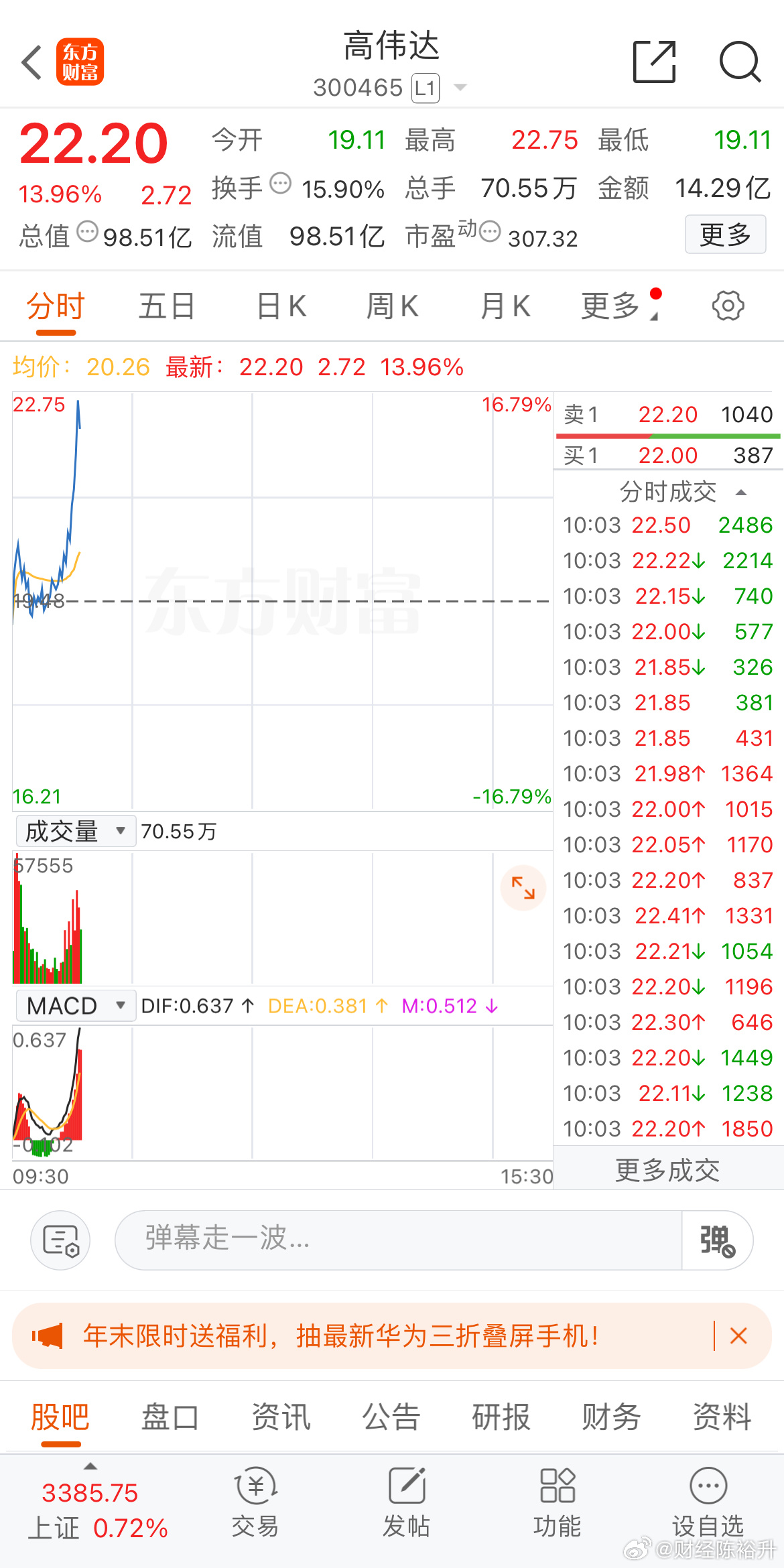Open the 成交量 indicator dropdown
Viewport: 784px width, 1568px height.
coord(75,832)
